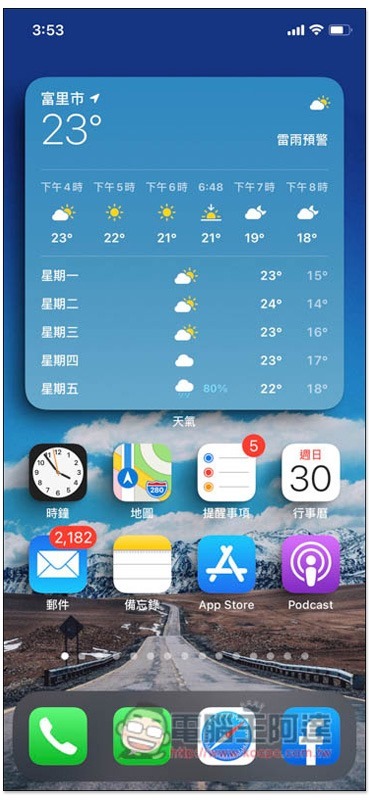Open the Safari browser in the dock
The image size is (369, 800).
click(227, 736)
